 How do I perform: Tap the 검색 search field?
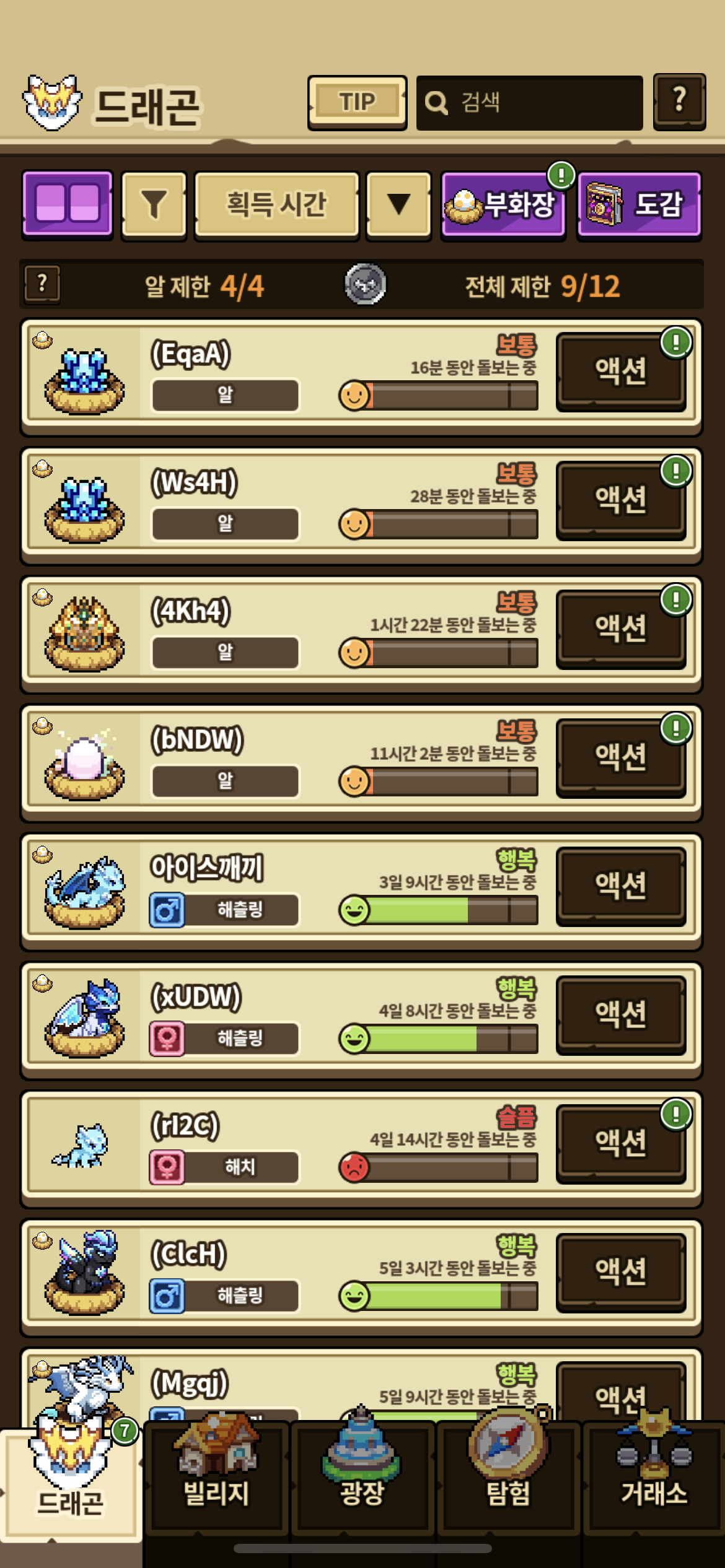[x=530, y=103]
